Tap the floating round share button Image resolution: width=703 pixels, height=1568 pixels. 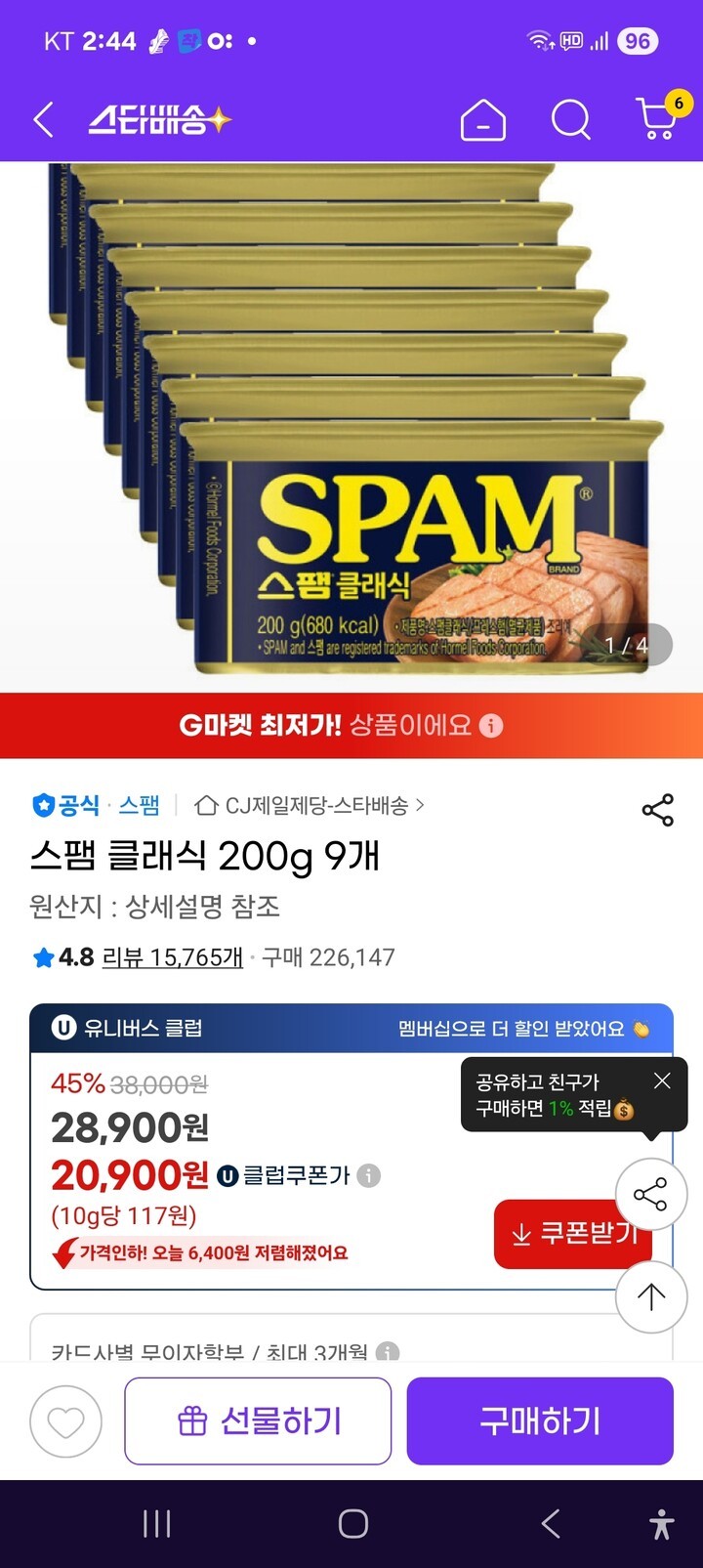[x=650, y=1194]
